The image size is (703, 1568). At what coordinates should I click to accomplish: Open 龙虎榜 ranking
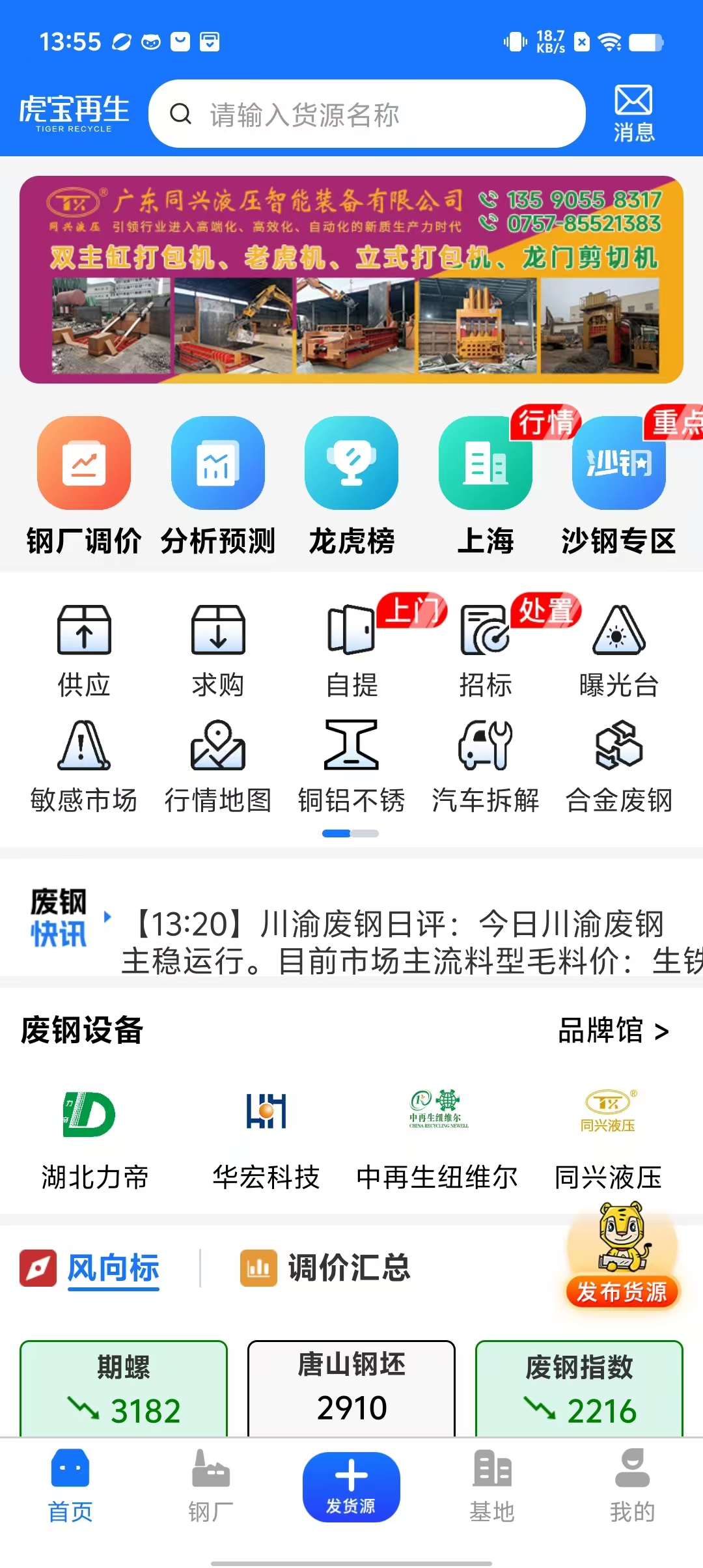[351, 486]
